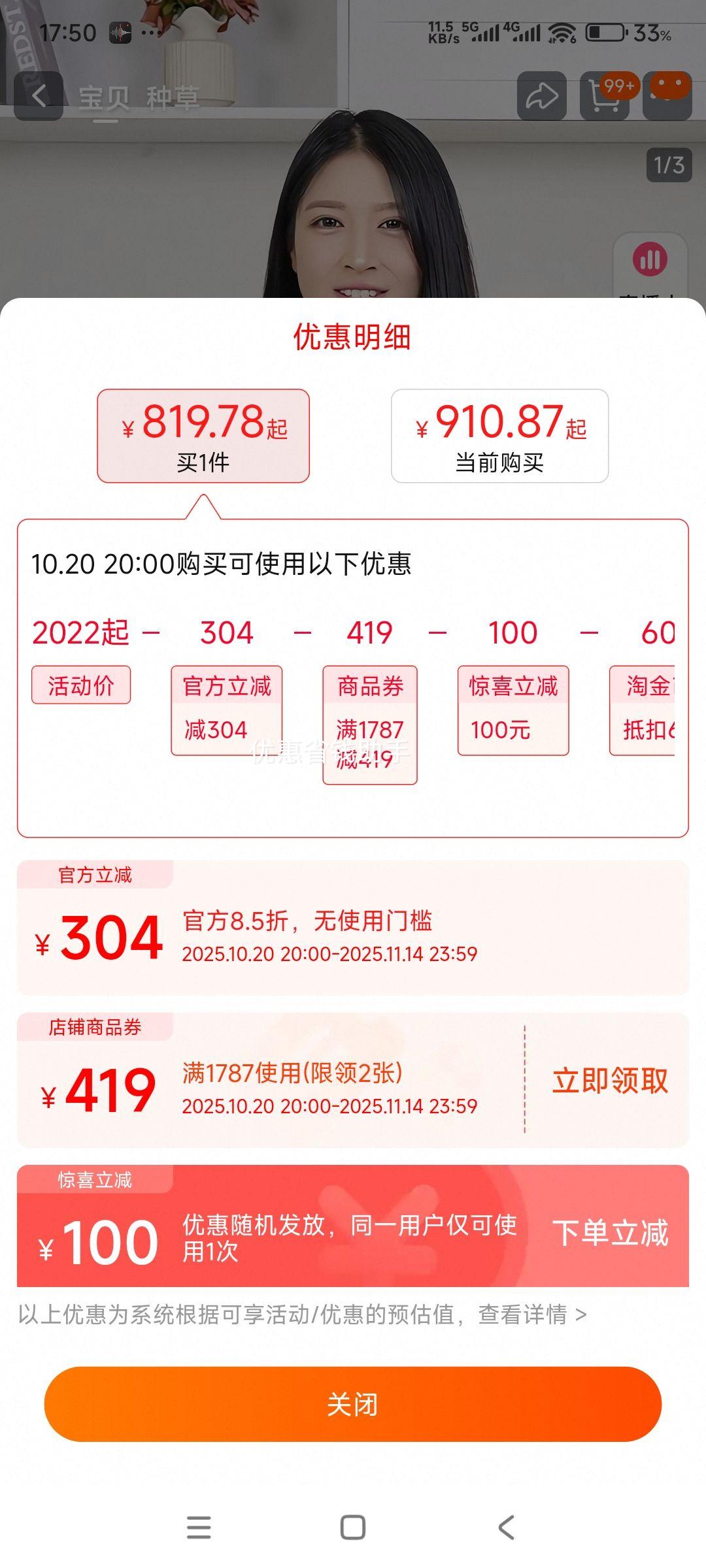Go back using the top-left arrow
706x1568 pixels.
(x=39, y=96)
